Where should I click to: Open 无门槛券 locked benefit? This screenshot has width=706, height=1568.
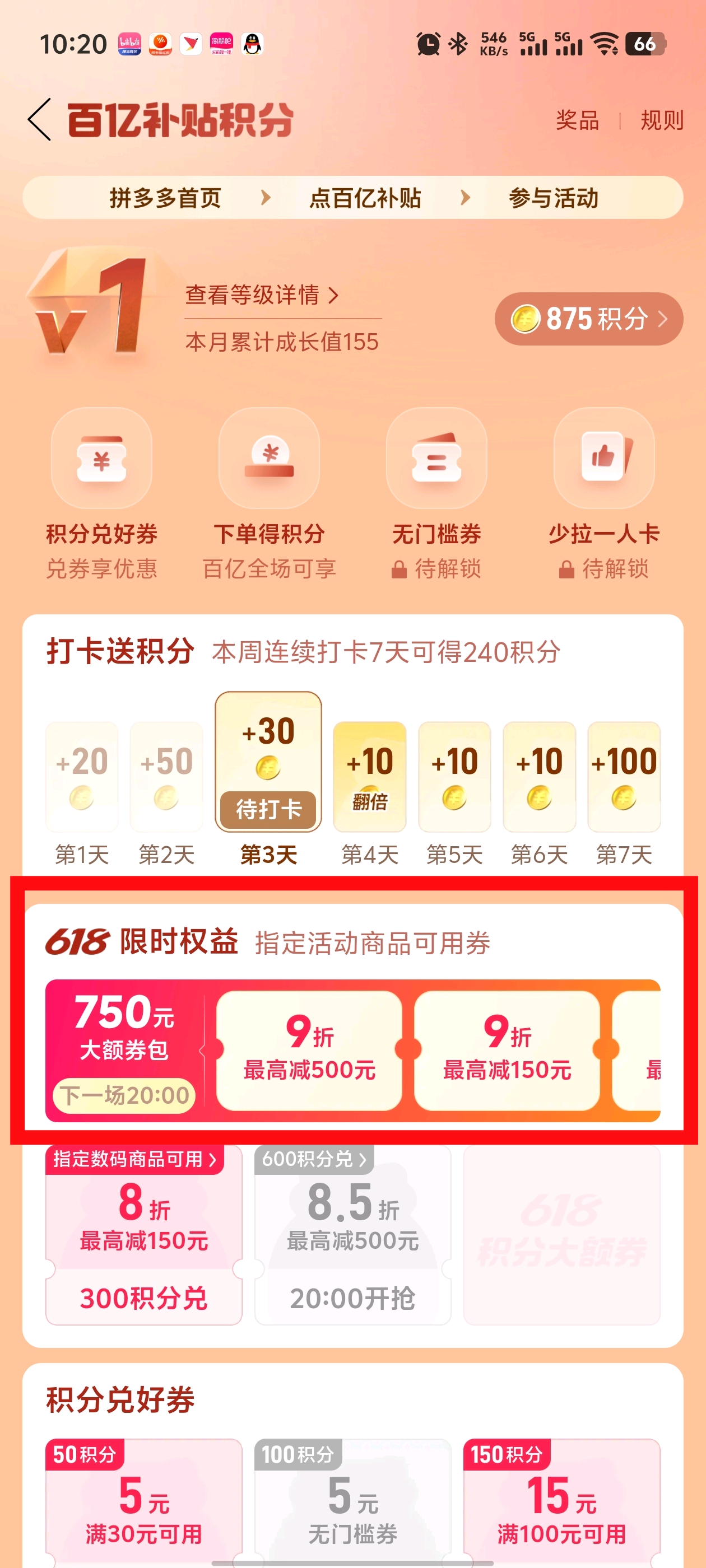tap(436, 493)
